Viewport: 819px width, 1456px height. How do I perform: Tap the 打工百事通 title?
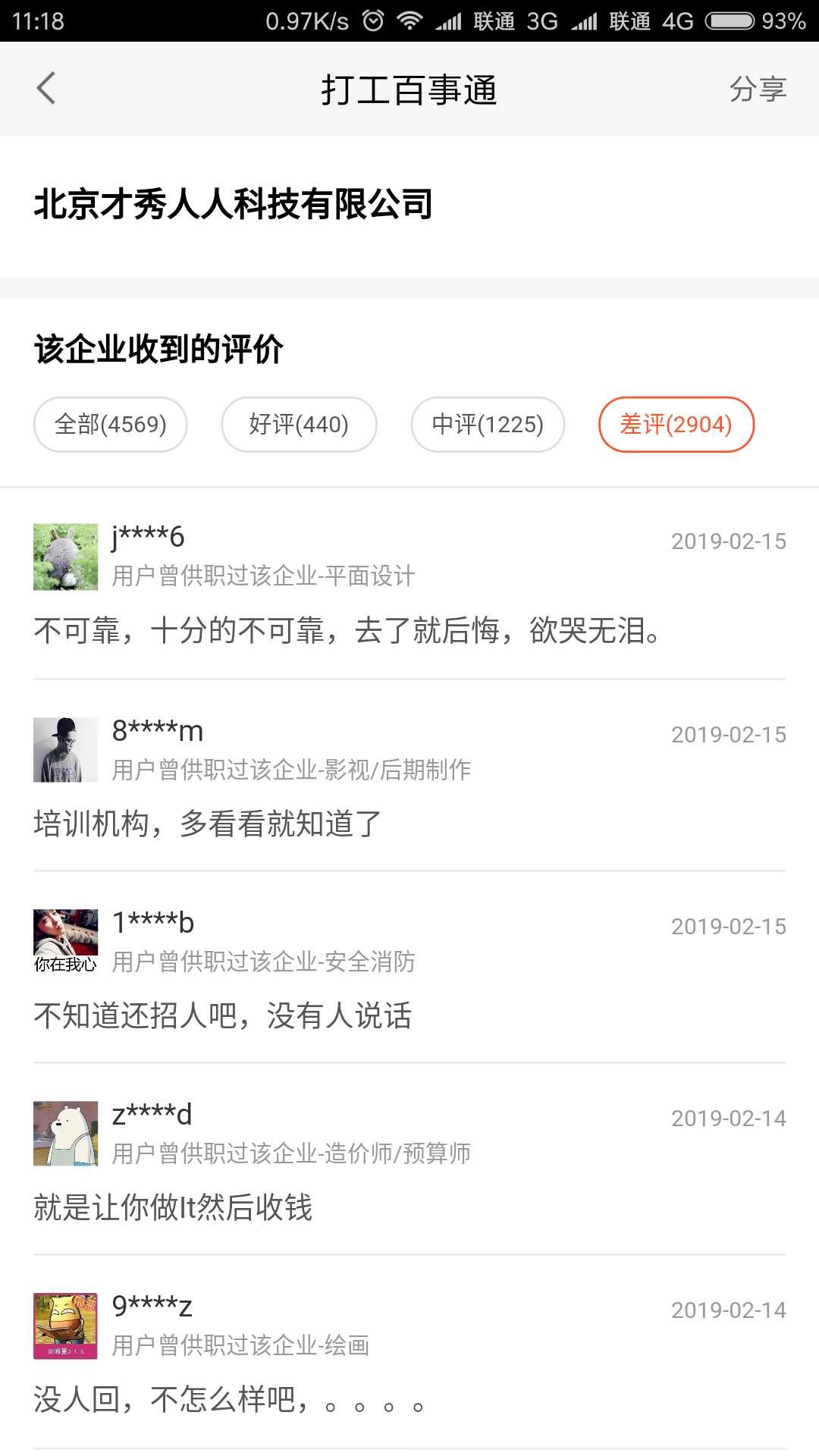click(x=409, y=88)
